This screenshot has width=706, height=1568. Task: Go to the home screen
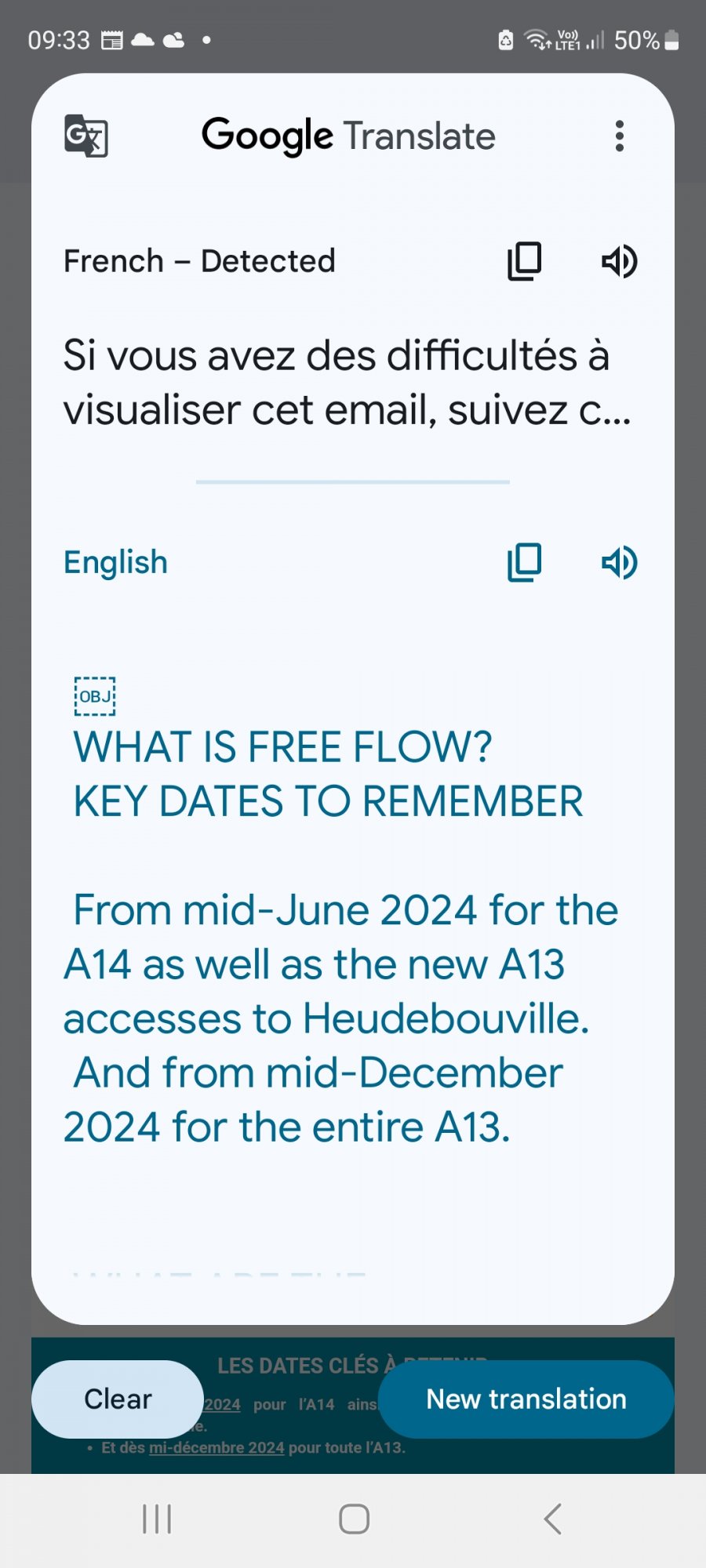[x=354, y=1519]
